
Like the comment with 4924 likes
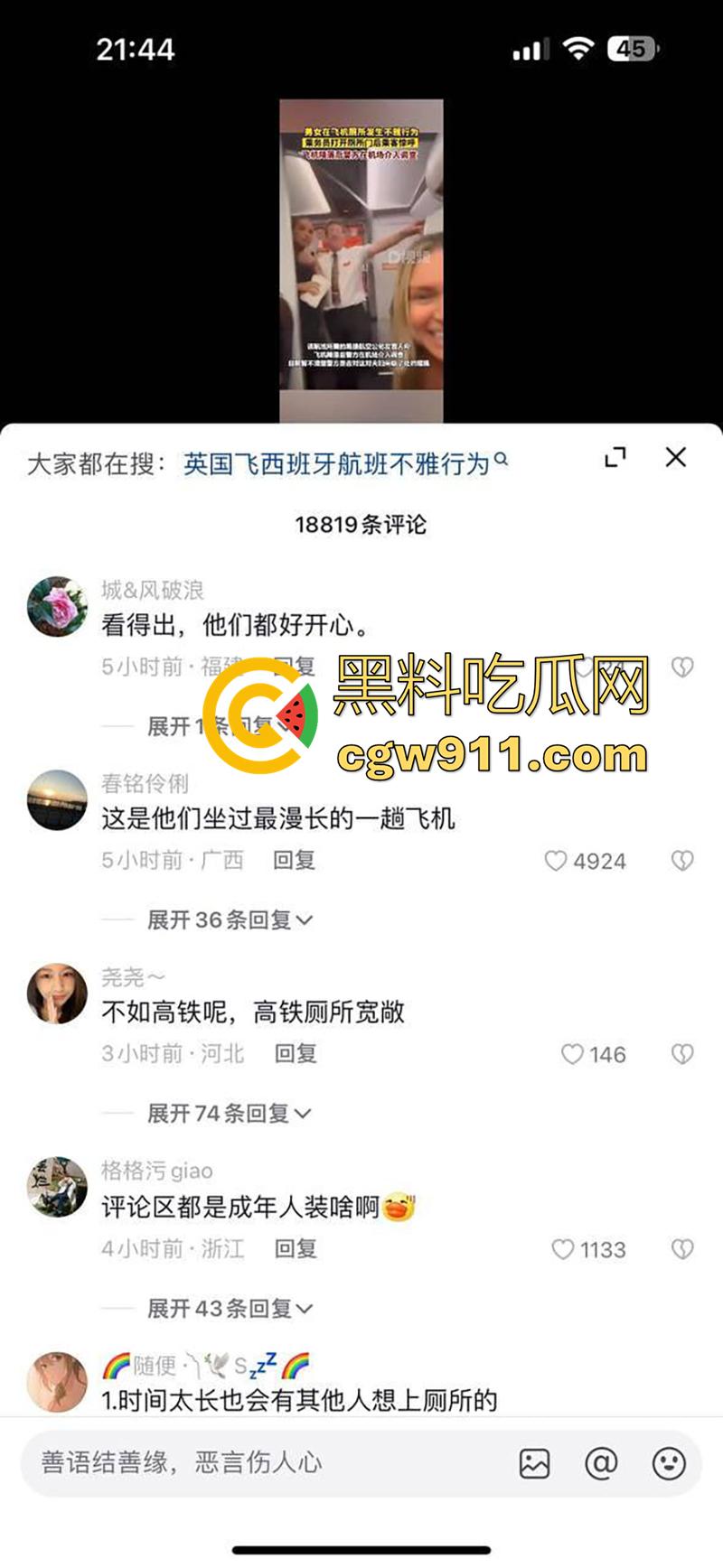[559, 860]
